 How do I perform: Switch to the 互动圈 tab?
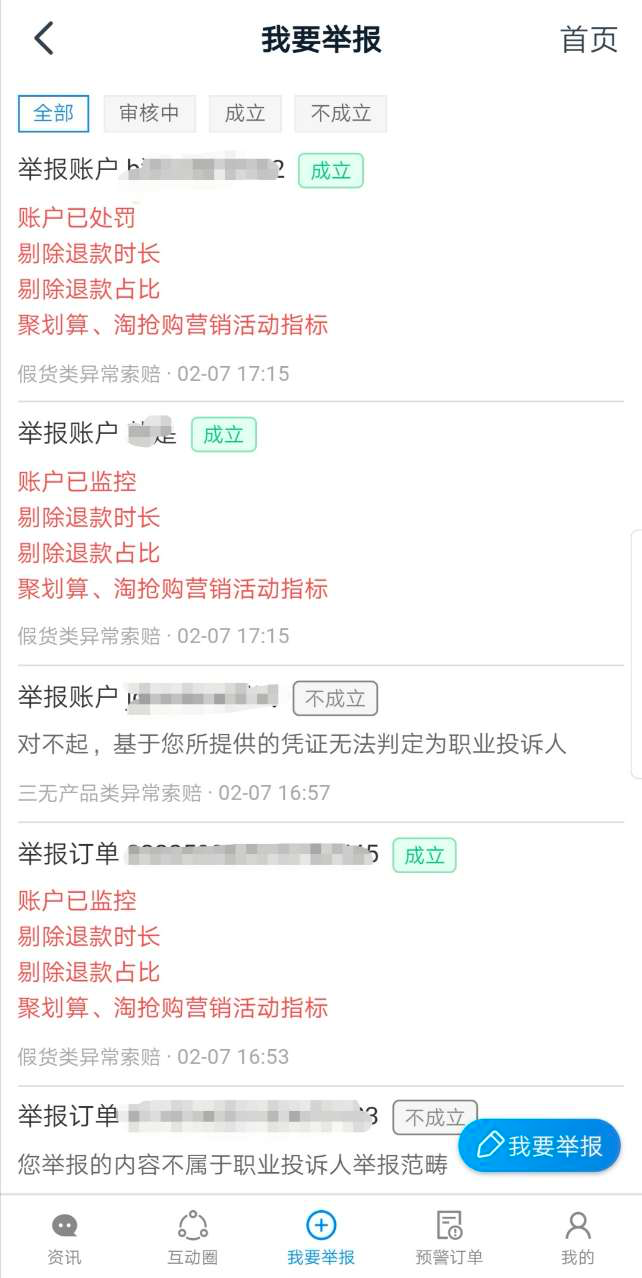tap(192, 1238)
